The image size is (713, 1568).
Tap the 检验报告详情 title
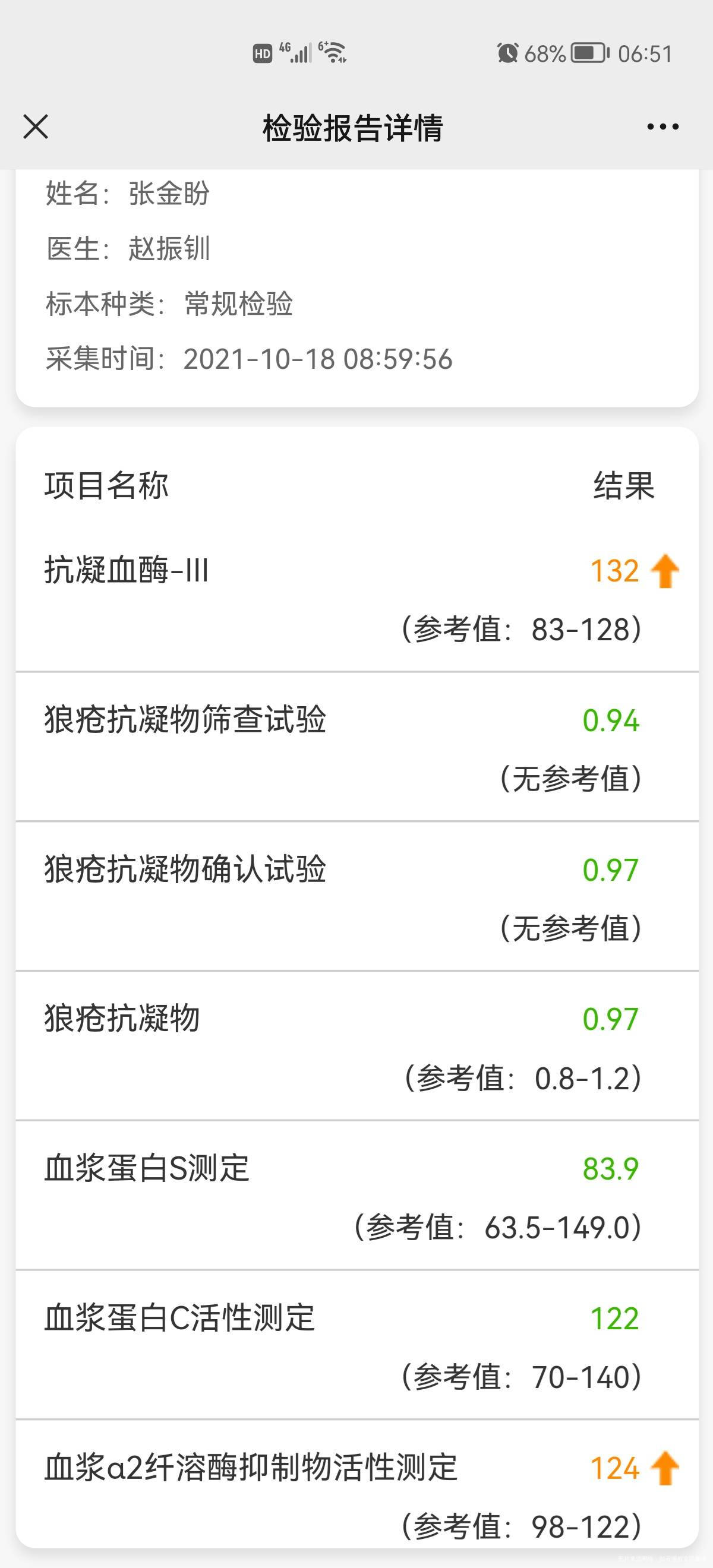(352, 127)
